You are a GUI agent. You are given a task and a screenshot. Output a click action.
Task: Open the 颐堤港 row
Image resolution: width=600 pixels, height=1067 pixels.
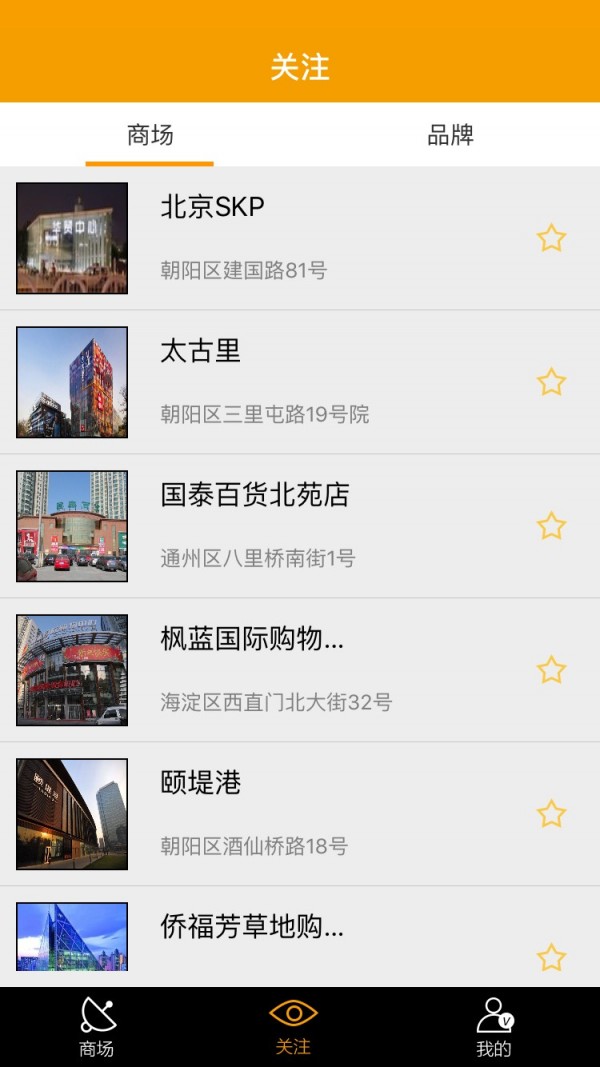point(300,814)
